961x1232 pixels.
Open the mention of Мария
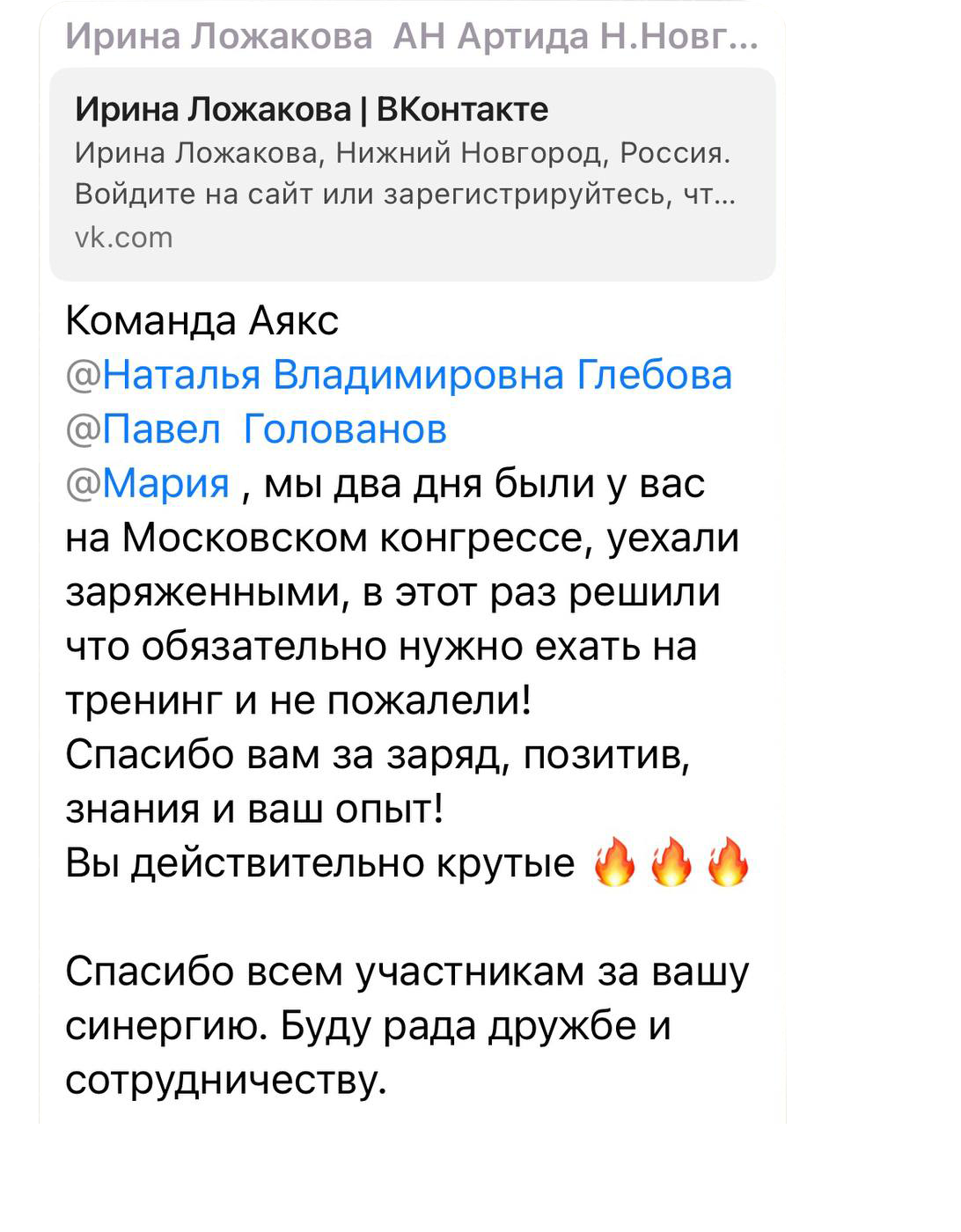(150, 485)
